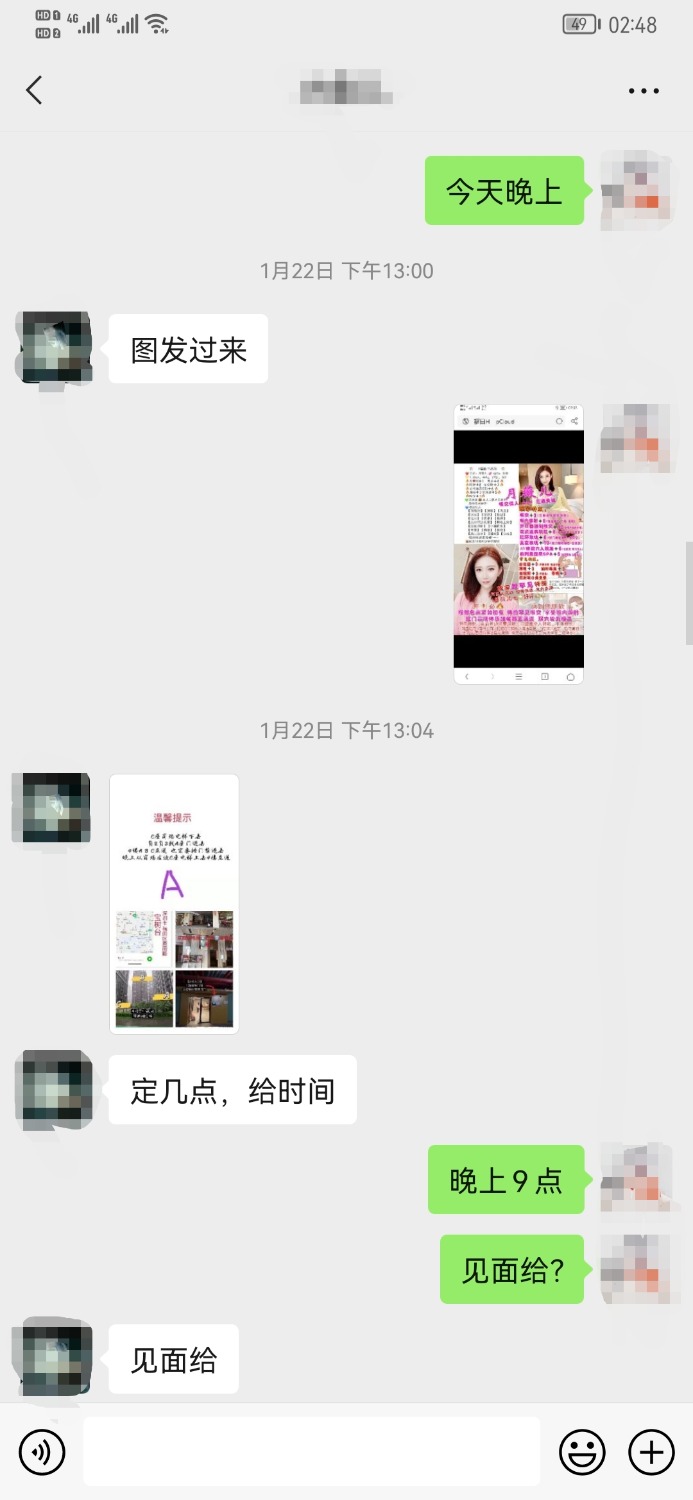The width and height of the screenshot is (693, 1500).
Task: Switch to voice message input
Action: click(42, 1451)
